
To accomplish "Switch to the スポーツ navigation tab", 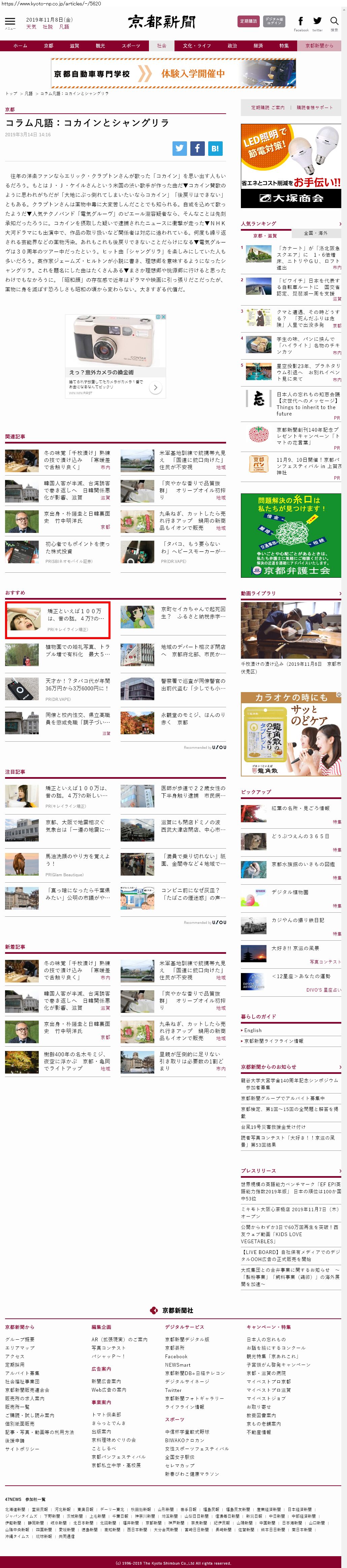I will tap(131, 46).
